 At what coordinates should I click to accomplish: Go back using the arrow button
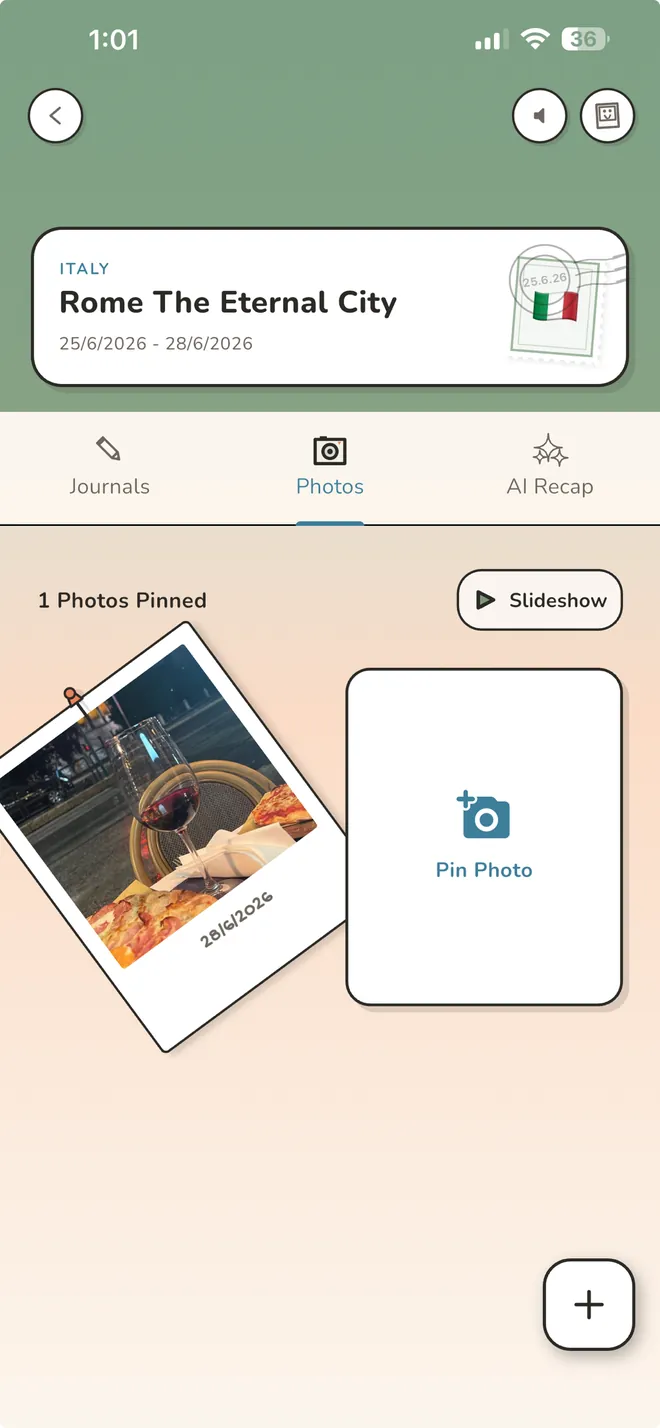pyautogui.click(x=55, y=116)
